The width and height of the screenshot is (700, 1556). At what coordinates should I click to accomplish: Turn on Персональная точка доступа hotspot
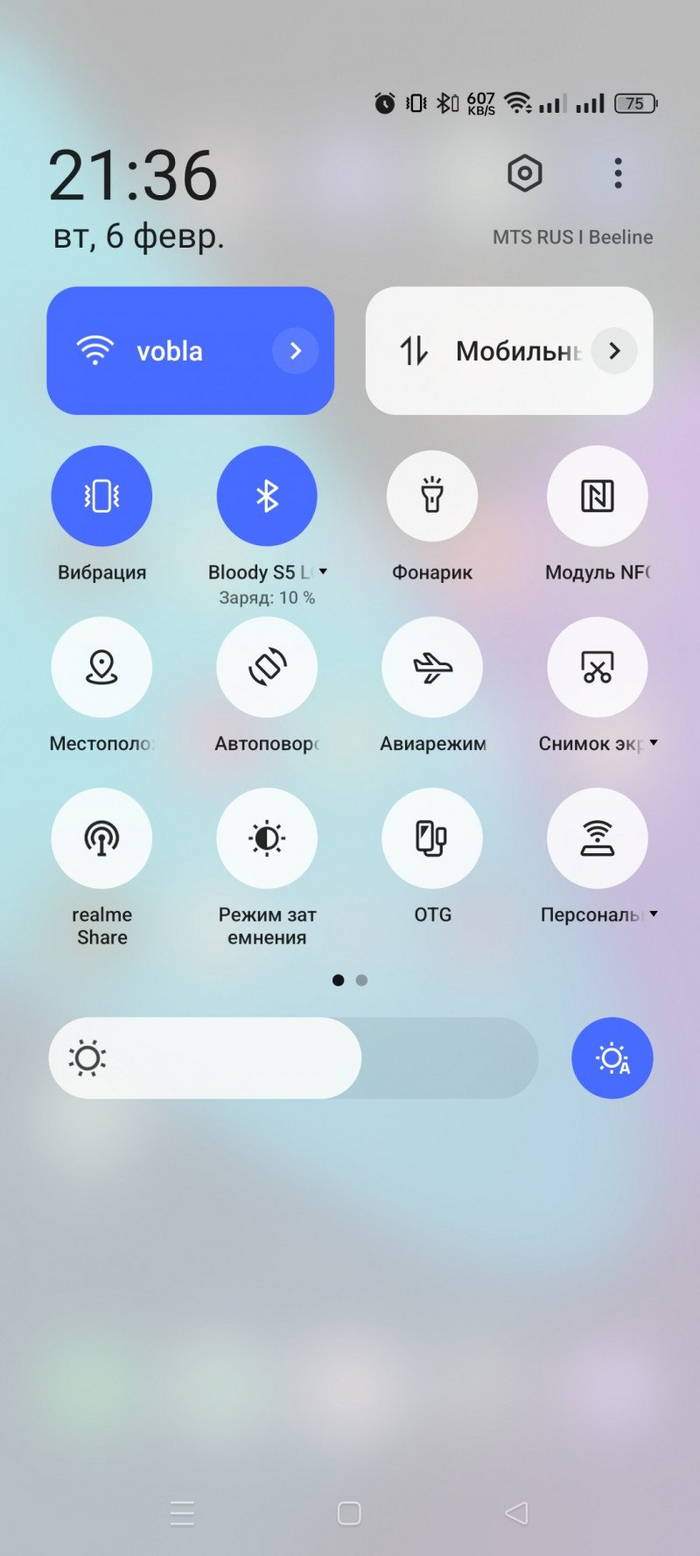point(597,838)
